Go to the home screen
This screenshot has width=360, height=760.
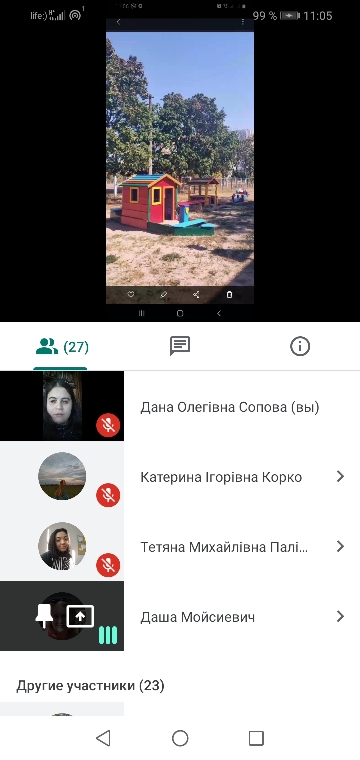coord(180,738)
